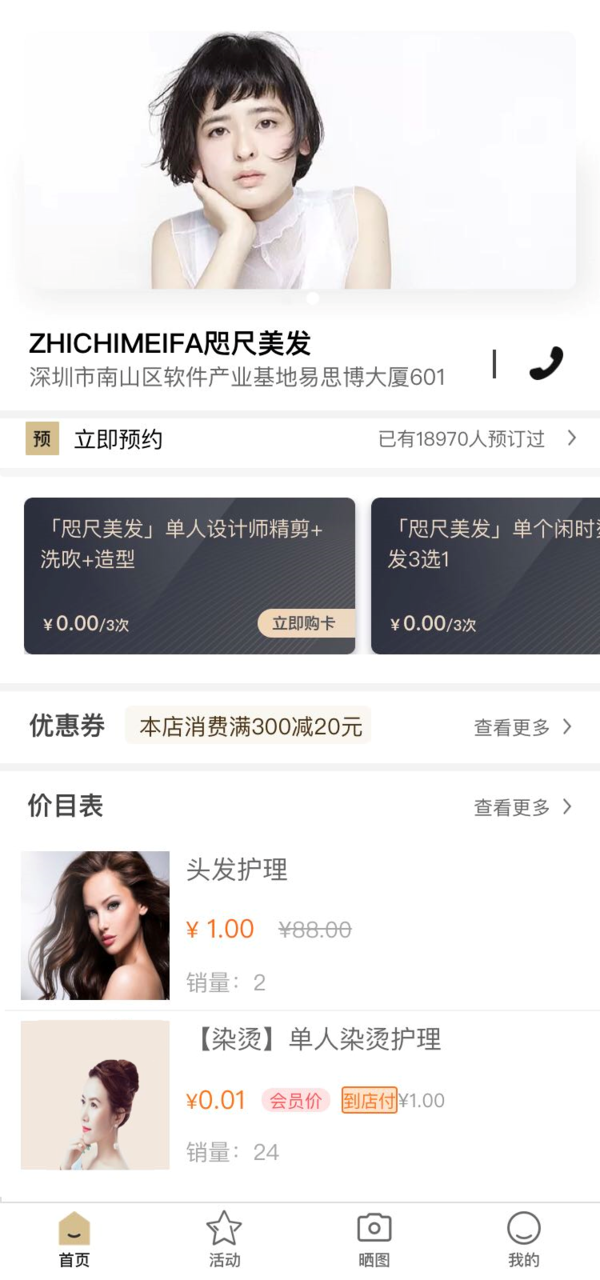Tap 立即购卡 on the 单人设计师精剪 card
The width and height of the screenshot is (600, 1280).
pos(305,623)
